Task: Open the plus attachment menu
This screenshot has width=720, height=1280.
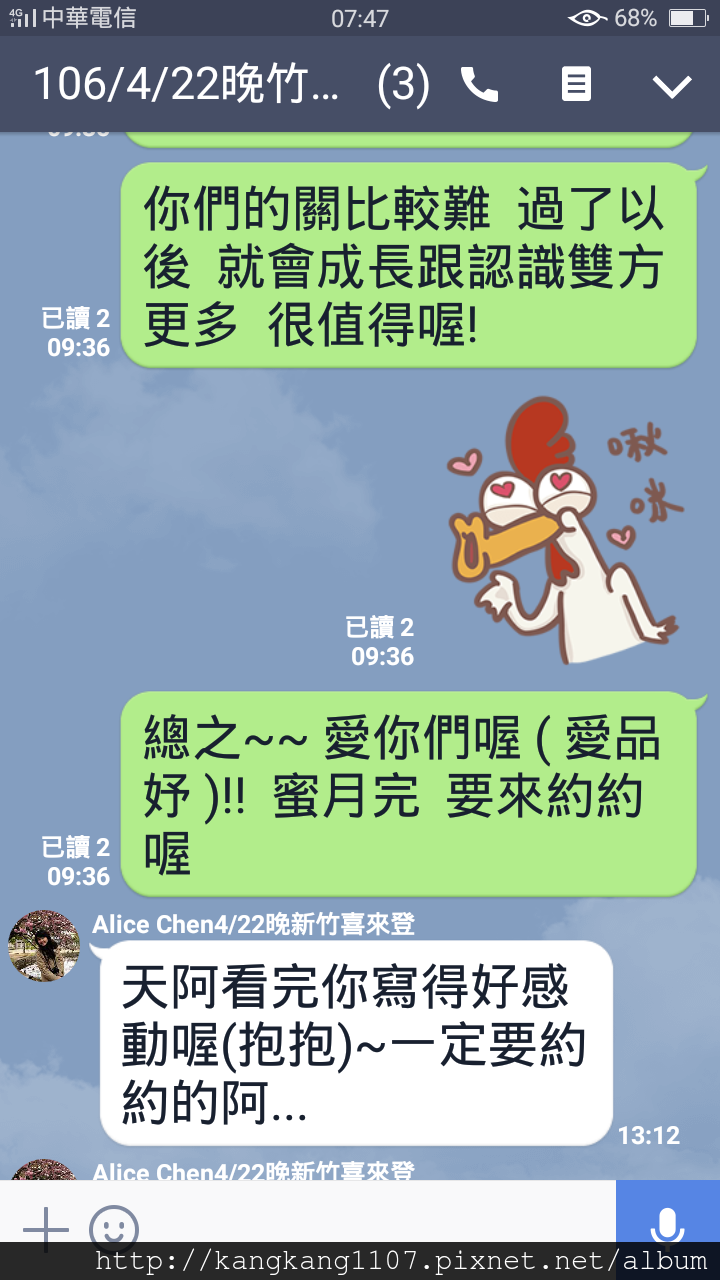Action: (46, 1227)
